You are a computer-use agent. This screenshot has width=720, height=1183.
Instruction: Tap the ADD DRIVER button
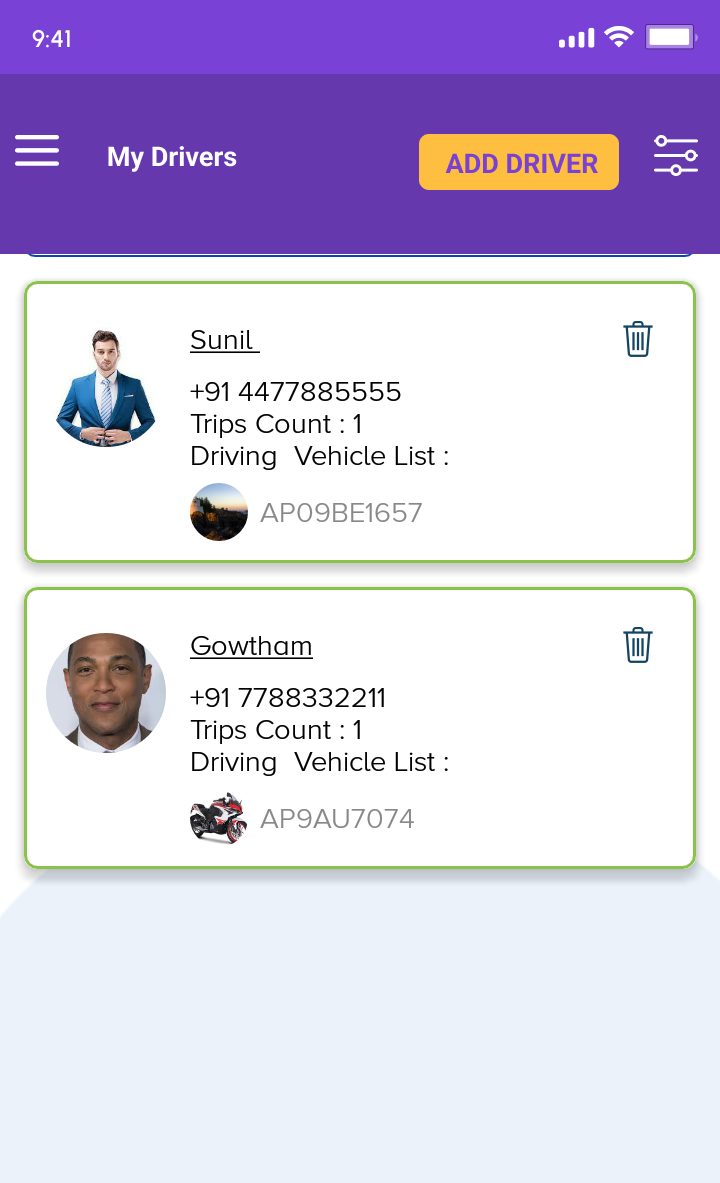coord(519,162)
